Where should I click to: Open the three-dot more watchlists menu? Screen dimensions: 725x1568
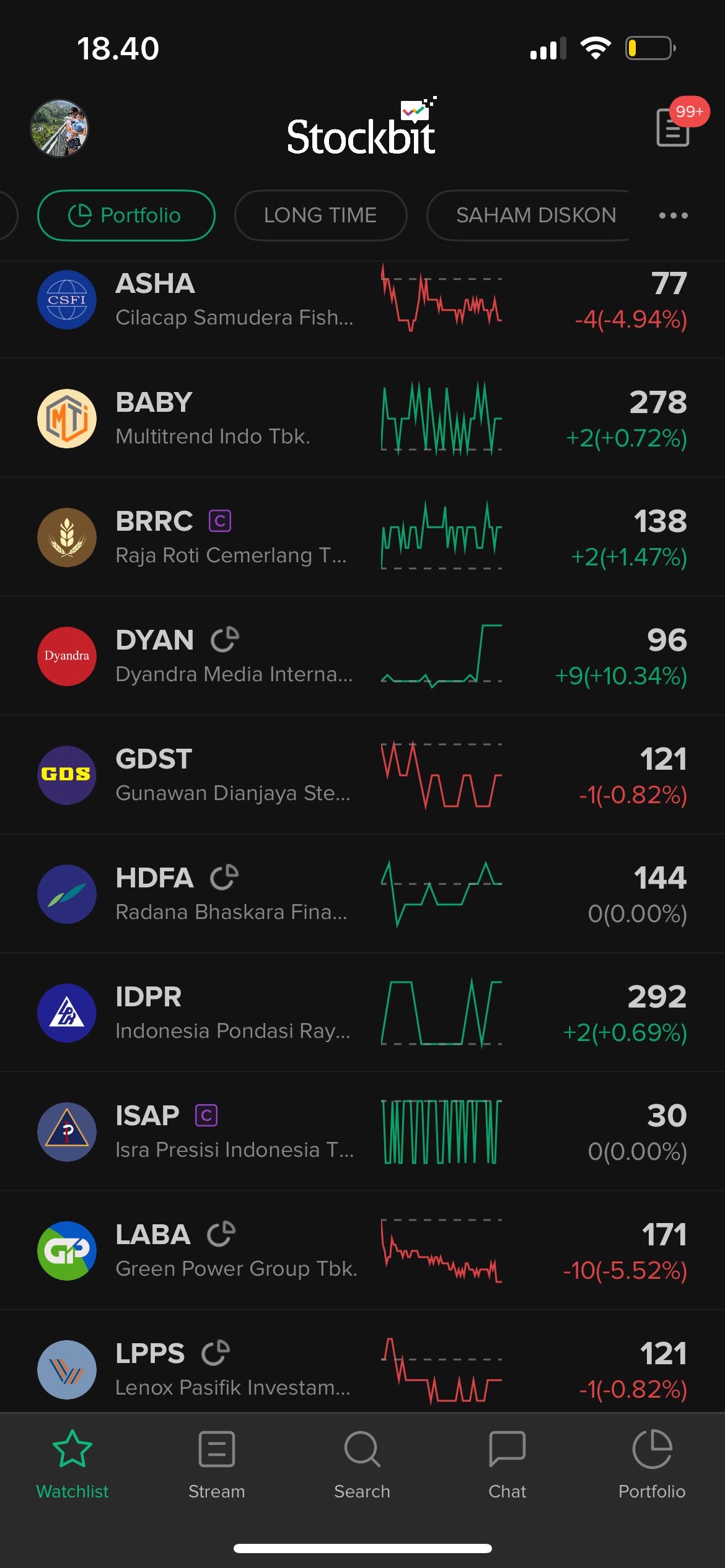[x=673, y=216]
